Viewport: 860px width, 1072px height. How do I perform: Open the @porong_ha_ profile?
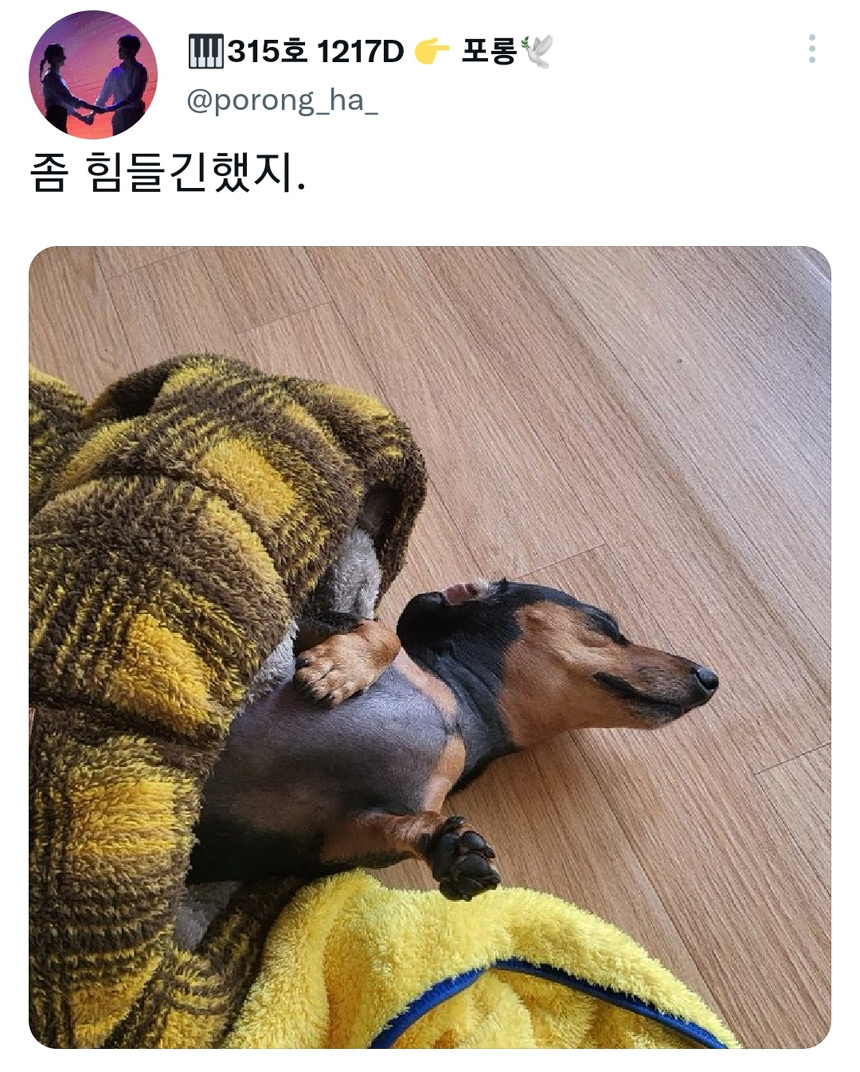(283, 102)
